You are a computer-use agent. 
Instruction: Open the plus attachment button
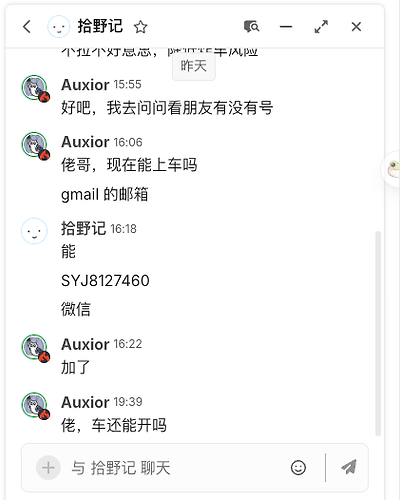[48, 468]
